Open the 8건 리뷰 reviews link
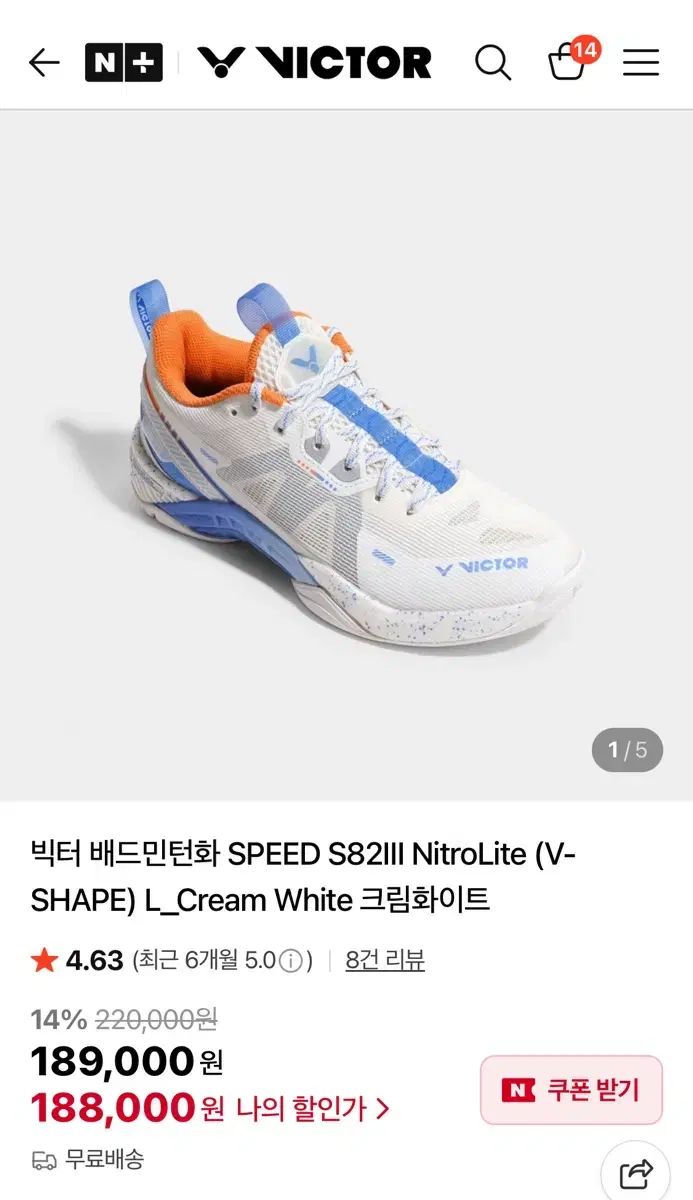The image size is (693, 1200). click(x=385, y=961)
